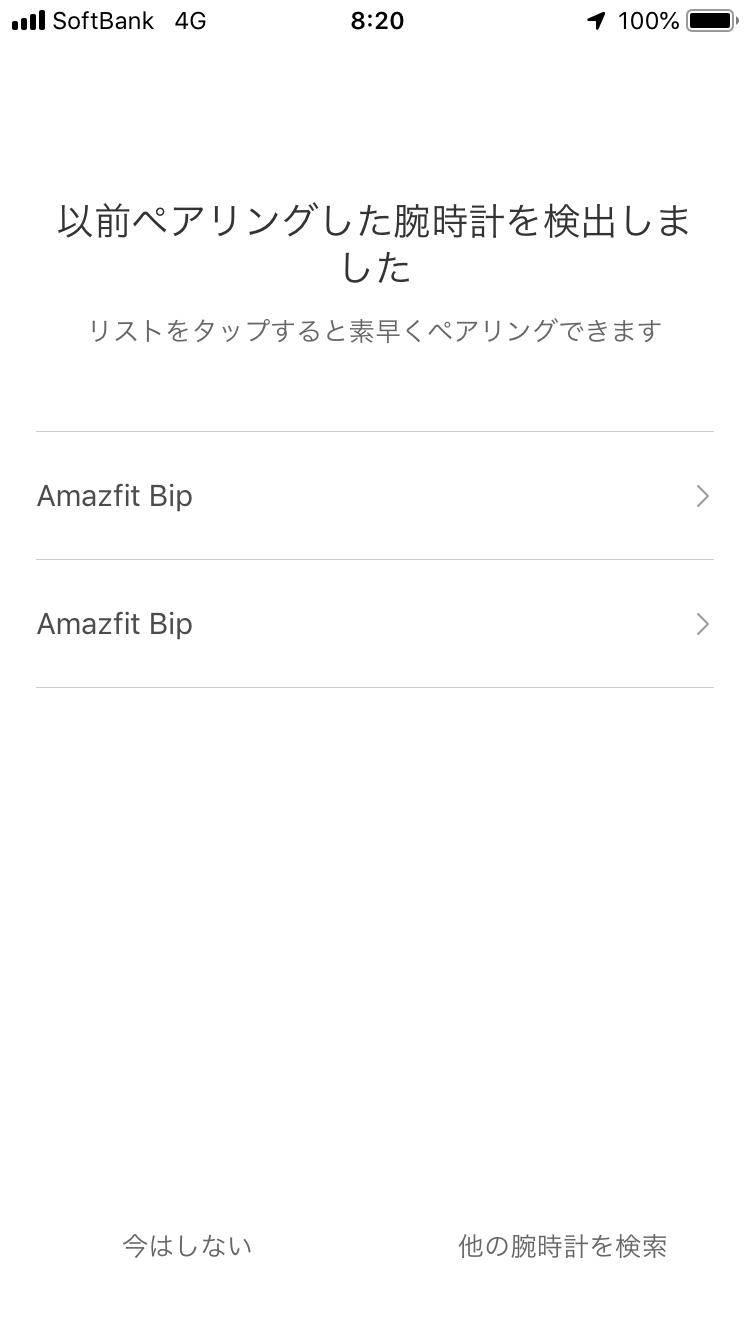Select the second Amazfit Bip in the list
The image size is (750, 1334).
click(x=375, y=624)
